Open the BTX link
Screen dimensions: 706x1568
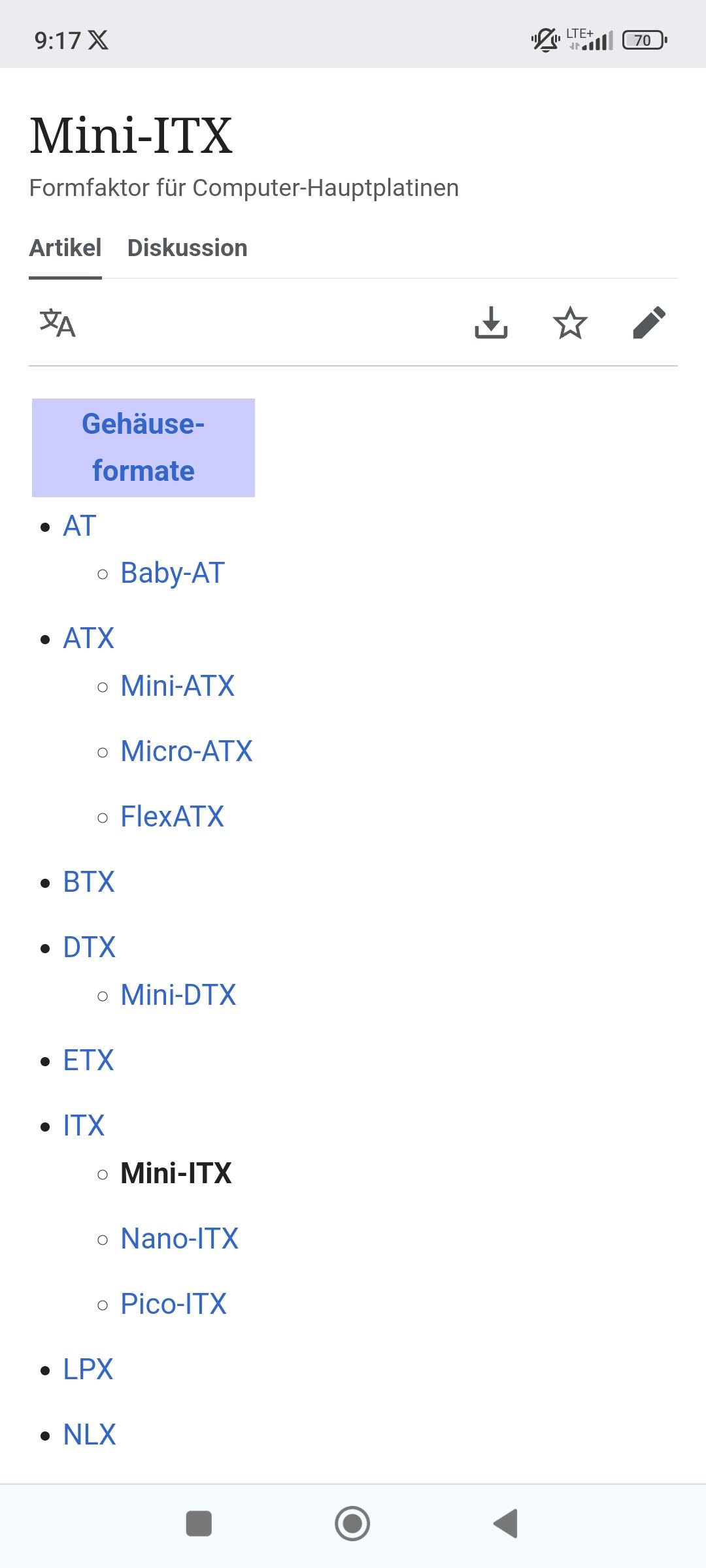coord(88,882)
